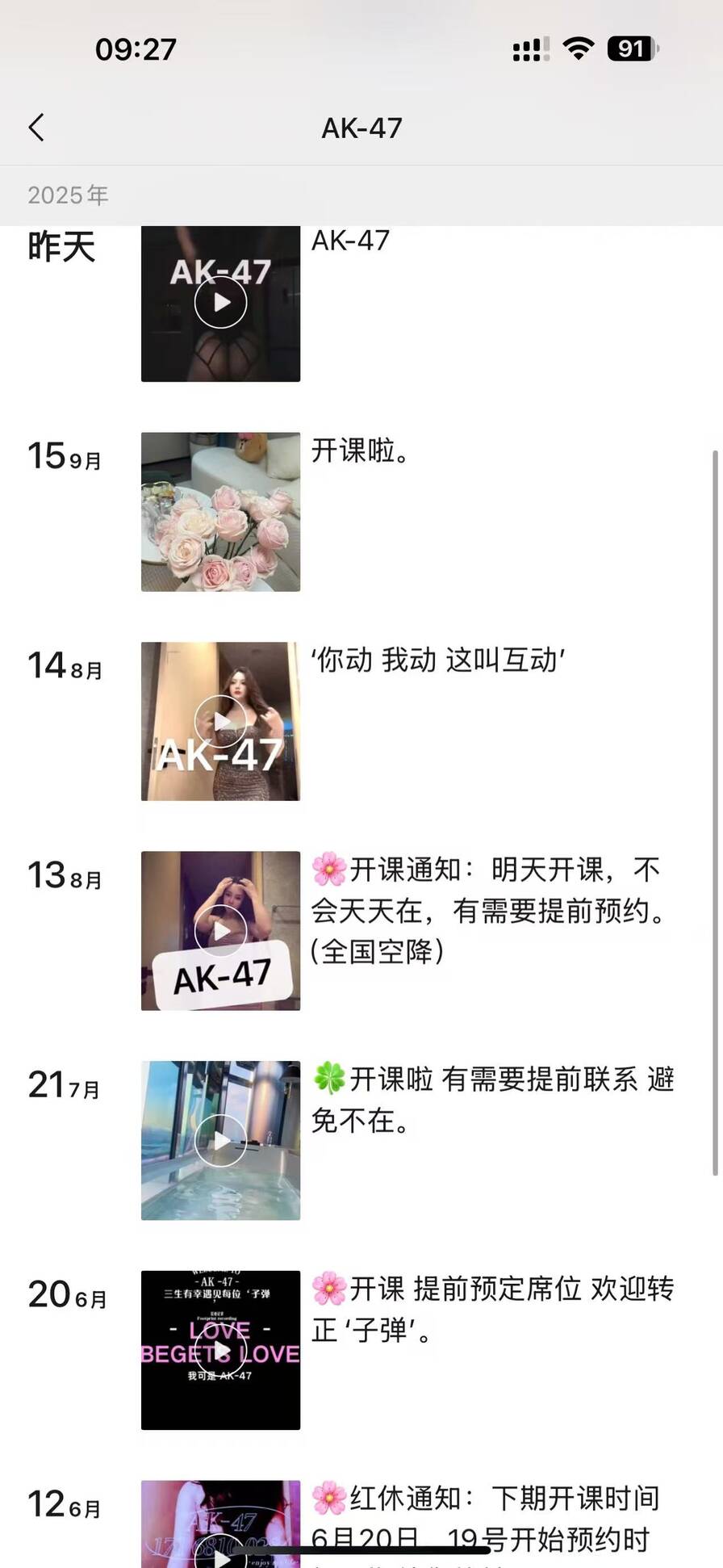The height and width of the screenshot is (1568, 723).
Task: Go back using the top-left arrow
Action: point(36,128)
